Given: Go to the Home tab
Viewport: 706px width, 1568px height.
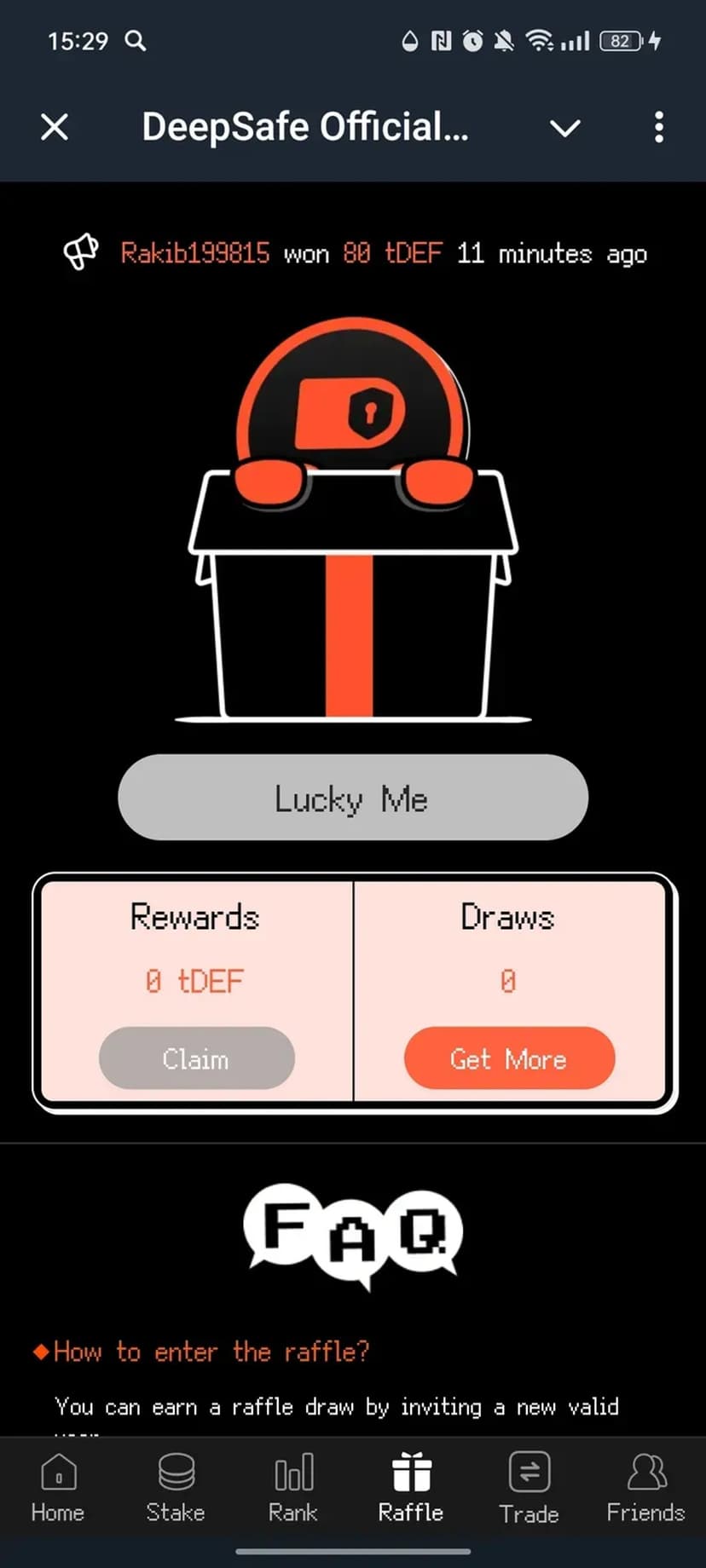Looking at the screenshot, I should (x=58, y=1488).
